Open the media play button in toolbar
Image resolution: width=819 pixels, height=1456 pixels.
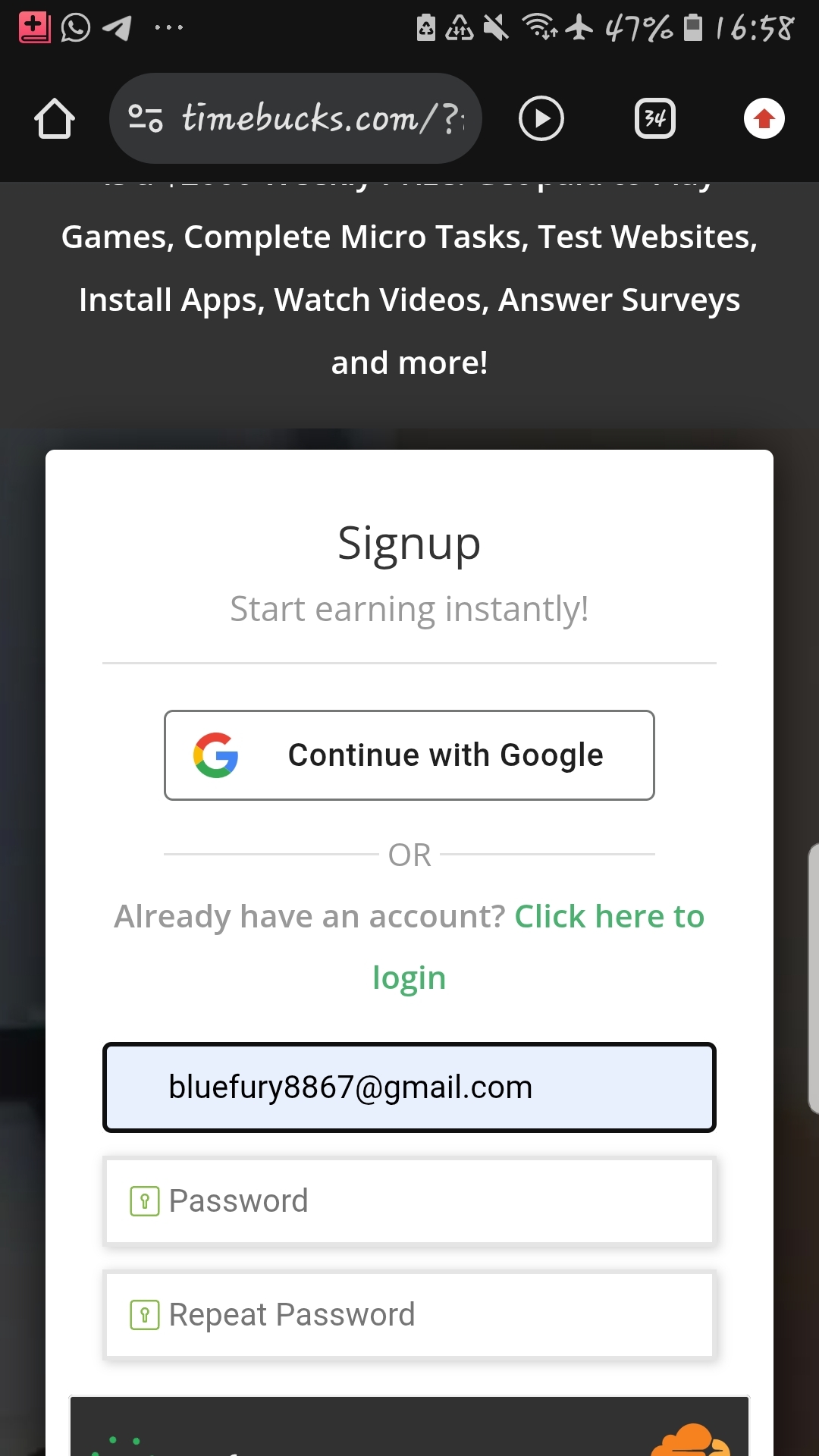pyautogui.click(x=541, y=119)
